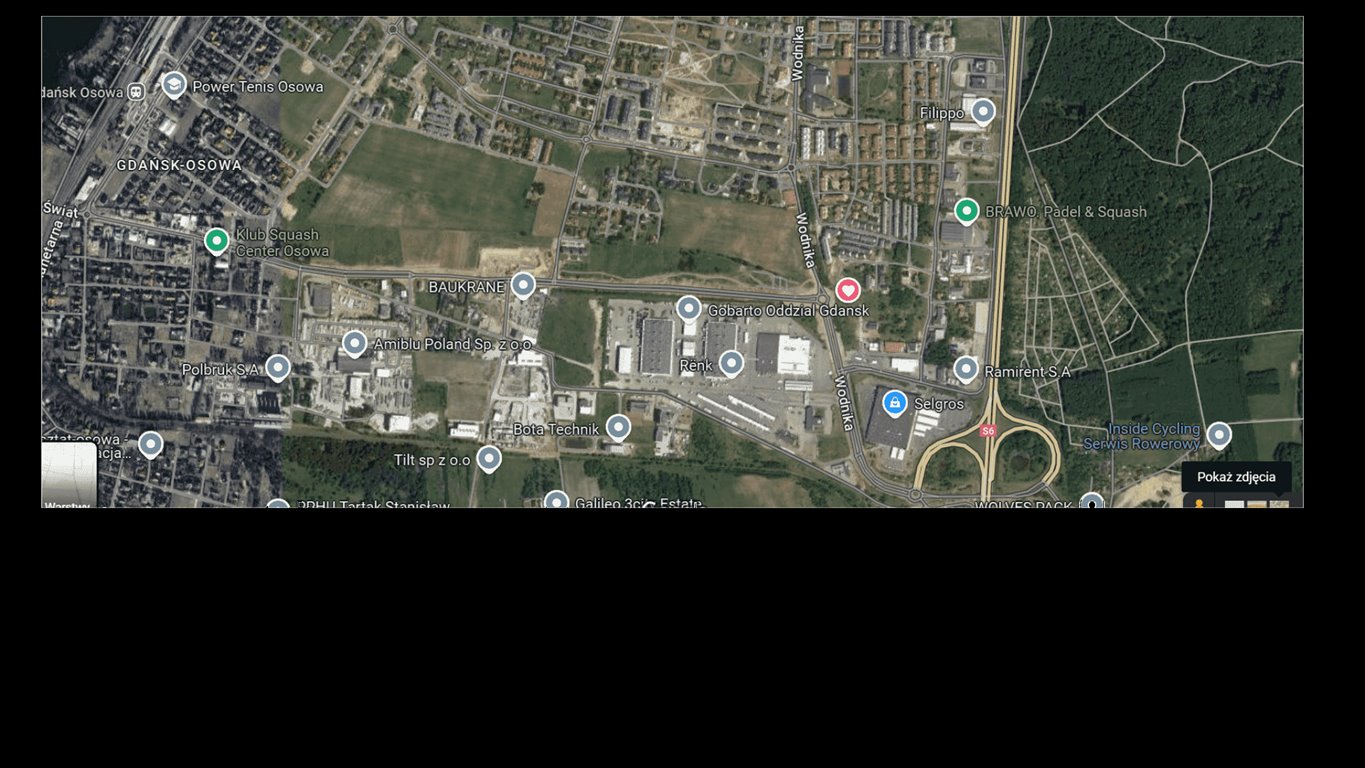
Task: Open the Amiblu Poland Sp. z o.o pin
Action: pos(355,344)
